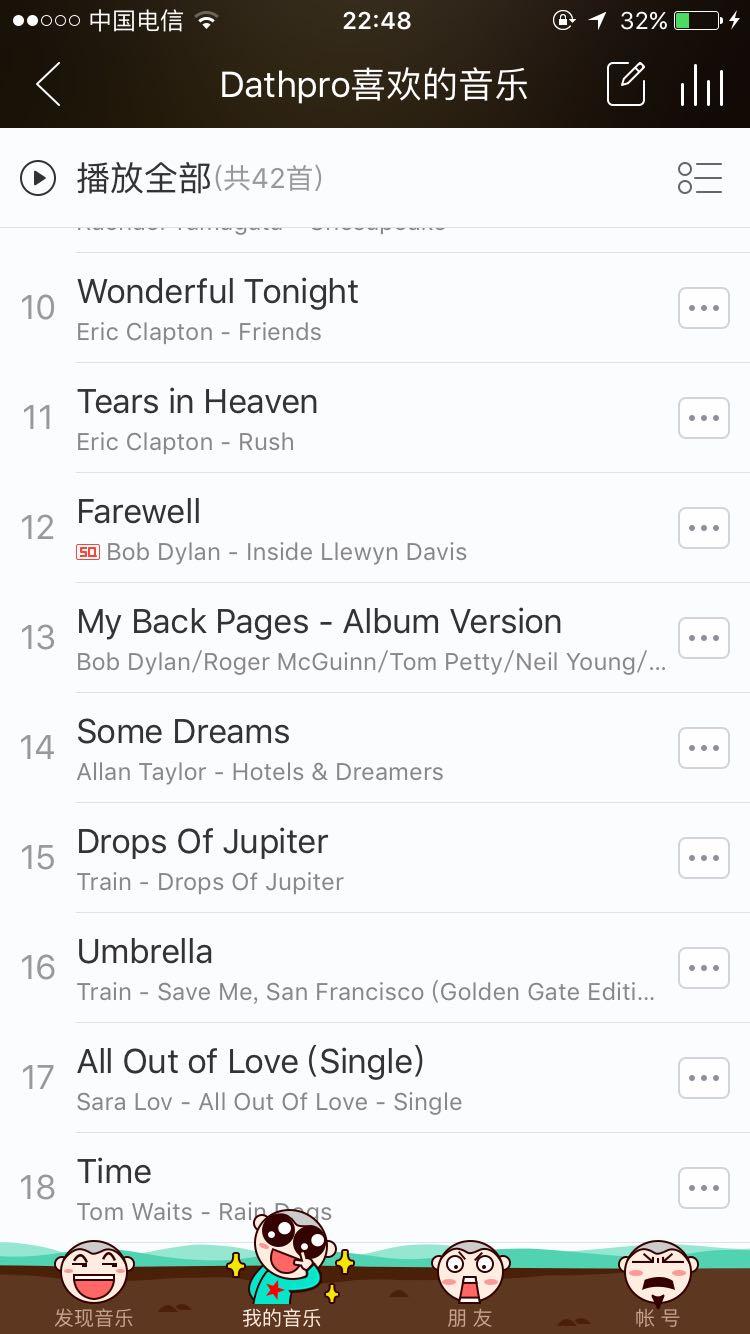Open more options for Time

704,1188
